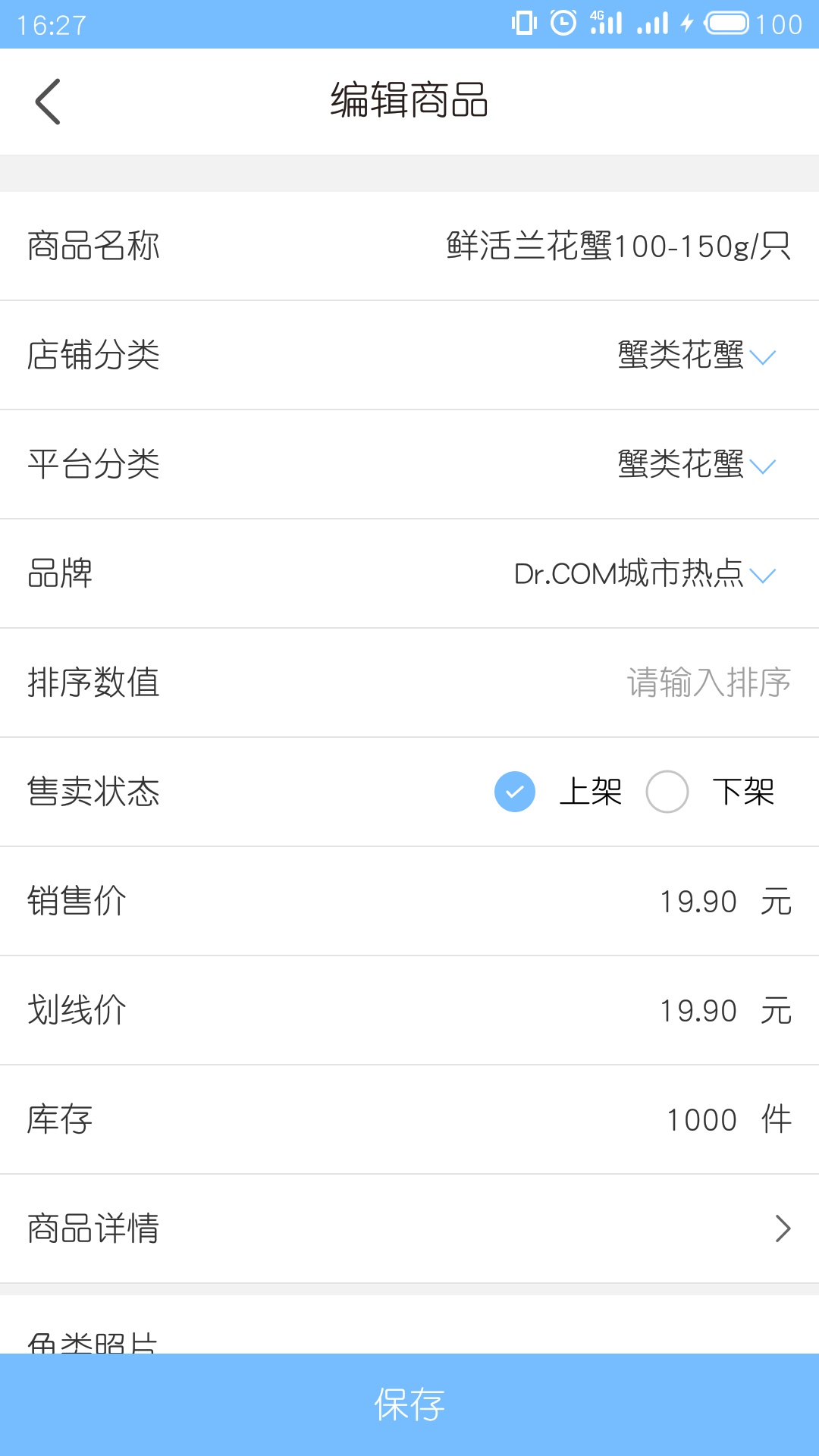Tap the left cellular signal bars icon
Screen dimensions: 819x1456
point(607,23)
